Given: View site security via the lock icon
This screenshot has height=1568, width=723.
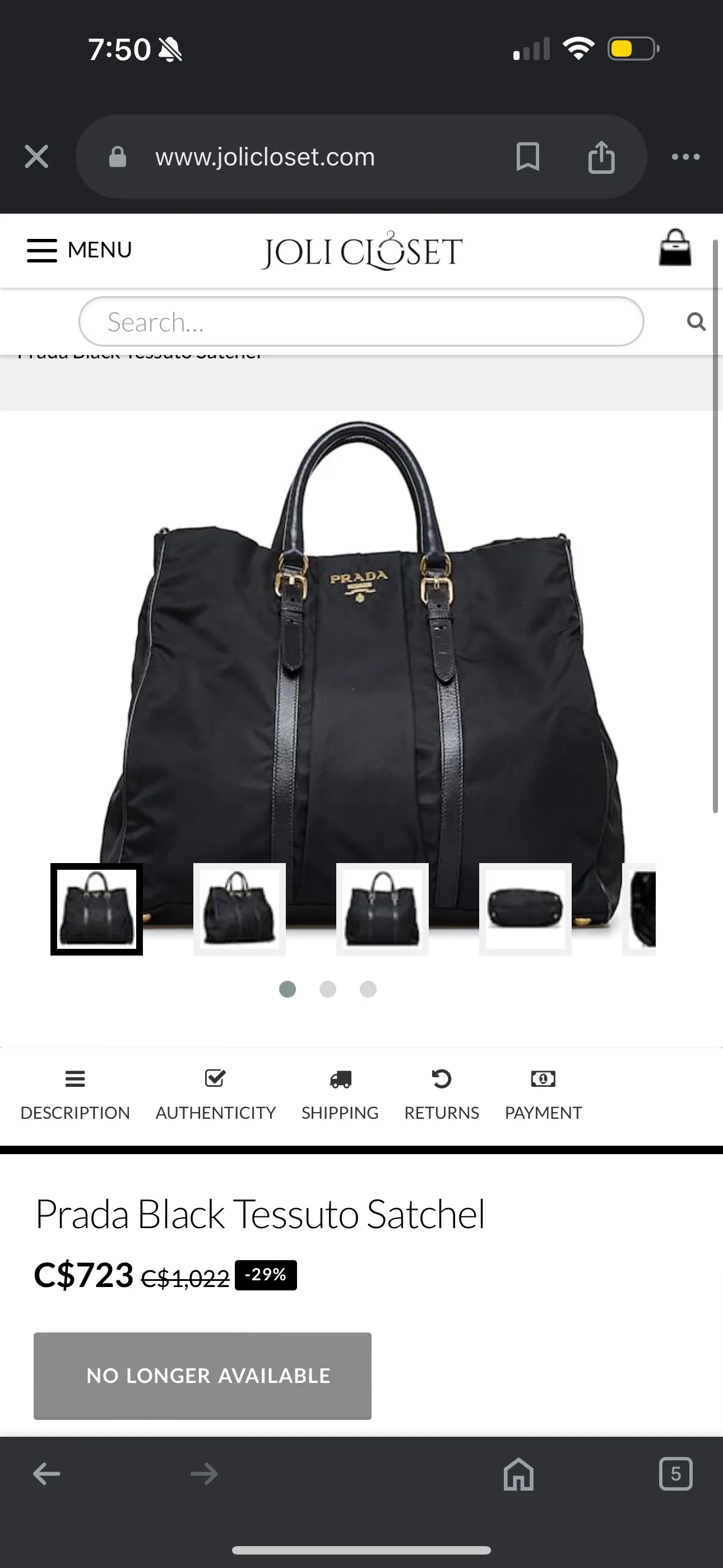Looking at the screenshot, I should click(x=118, y=156).
